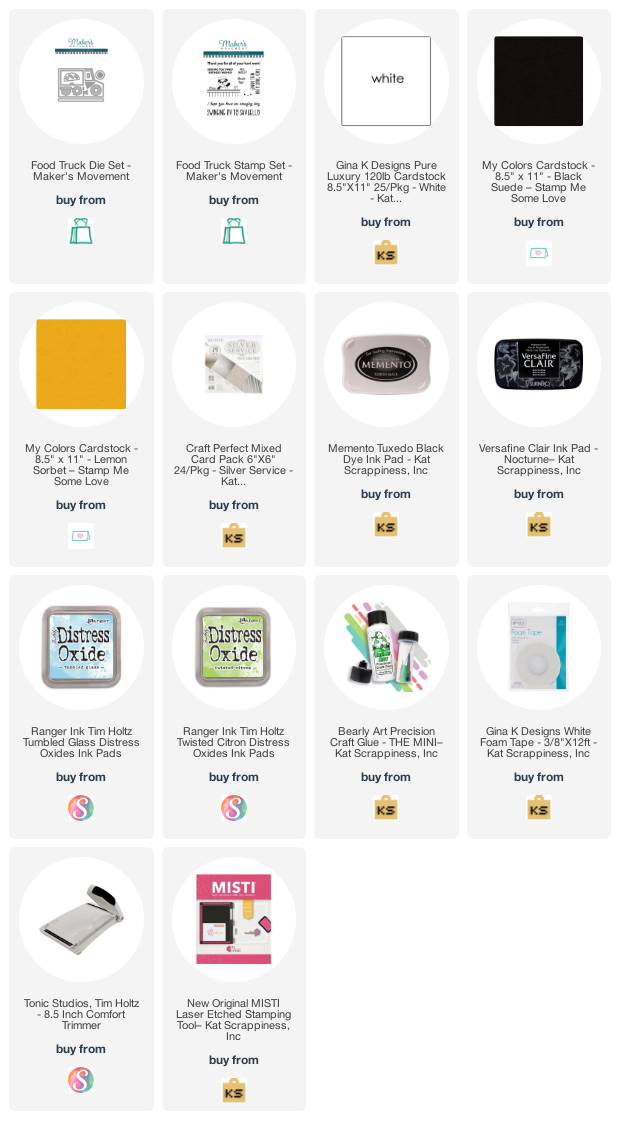The image size is (620, 1131).
Task: Tap the store icon under Comfort Trimmer
Action: 81,1081
